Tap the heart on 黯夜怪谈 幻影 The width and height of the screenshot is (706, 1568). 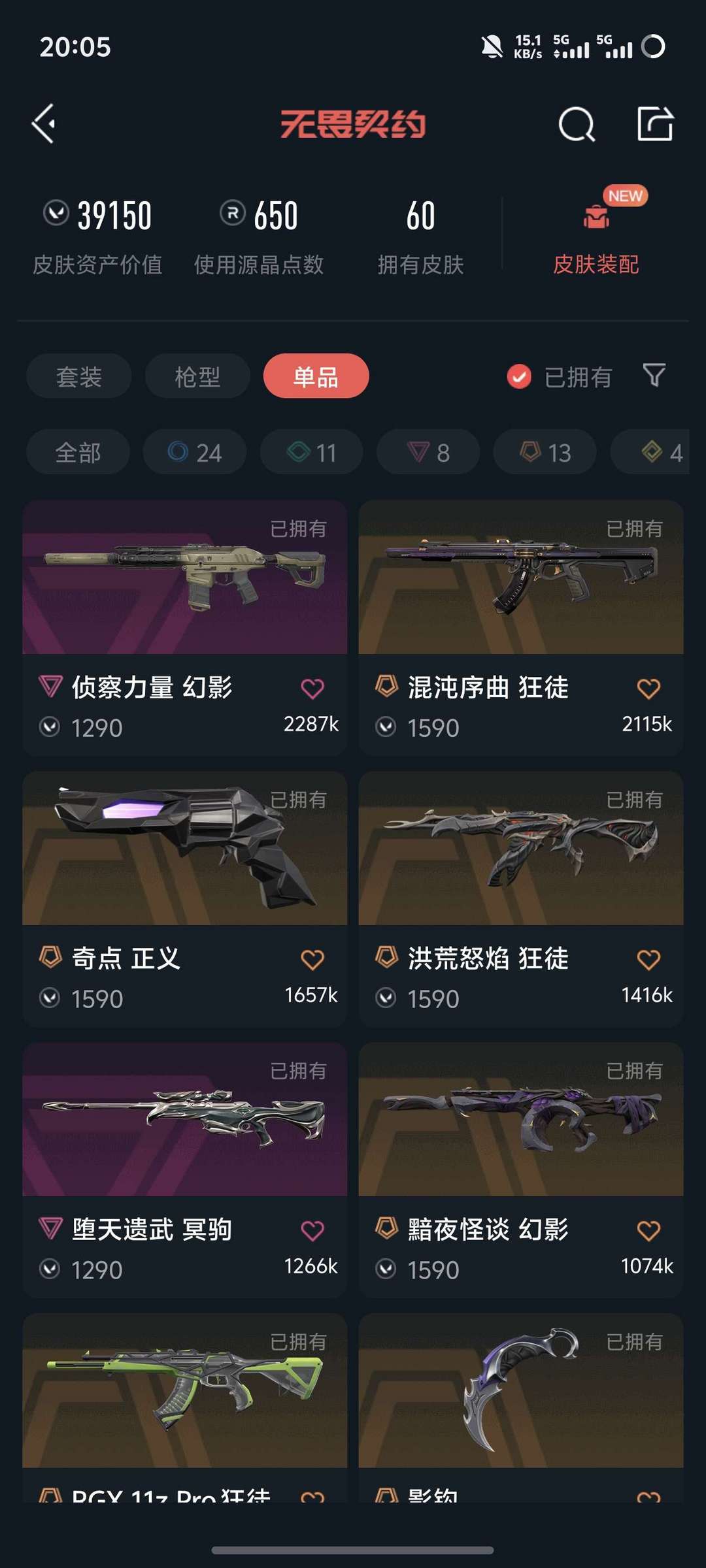(x=648, y=1230)
